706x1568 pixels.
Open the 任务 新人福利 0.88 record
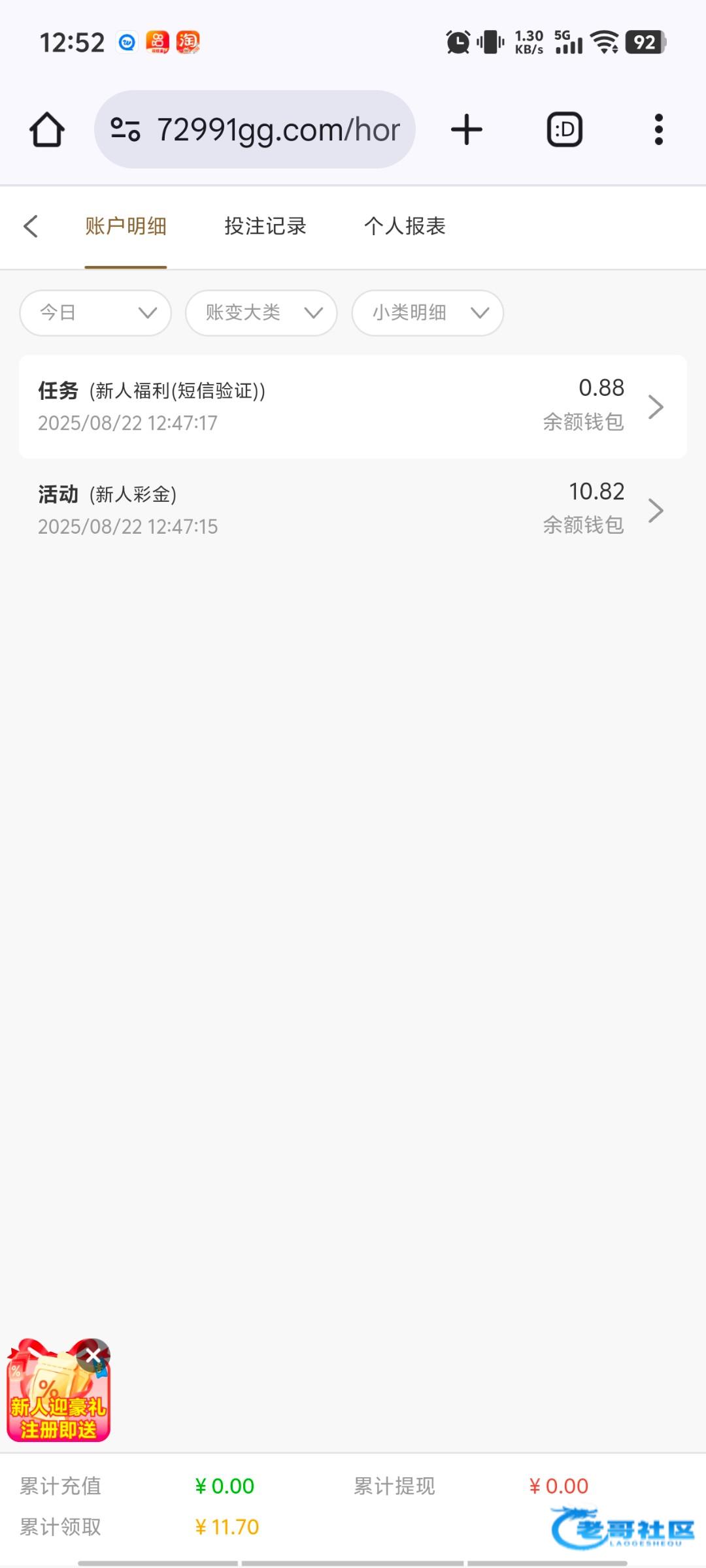coord(353,406)
